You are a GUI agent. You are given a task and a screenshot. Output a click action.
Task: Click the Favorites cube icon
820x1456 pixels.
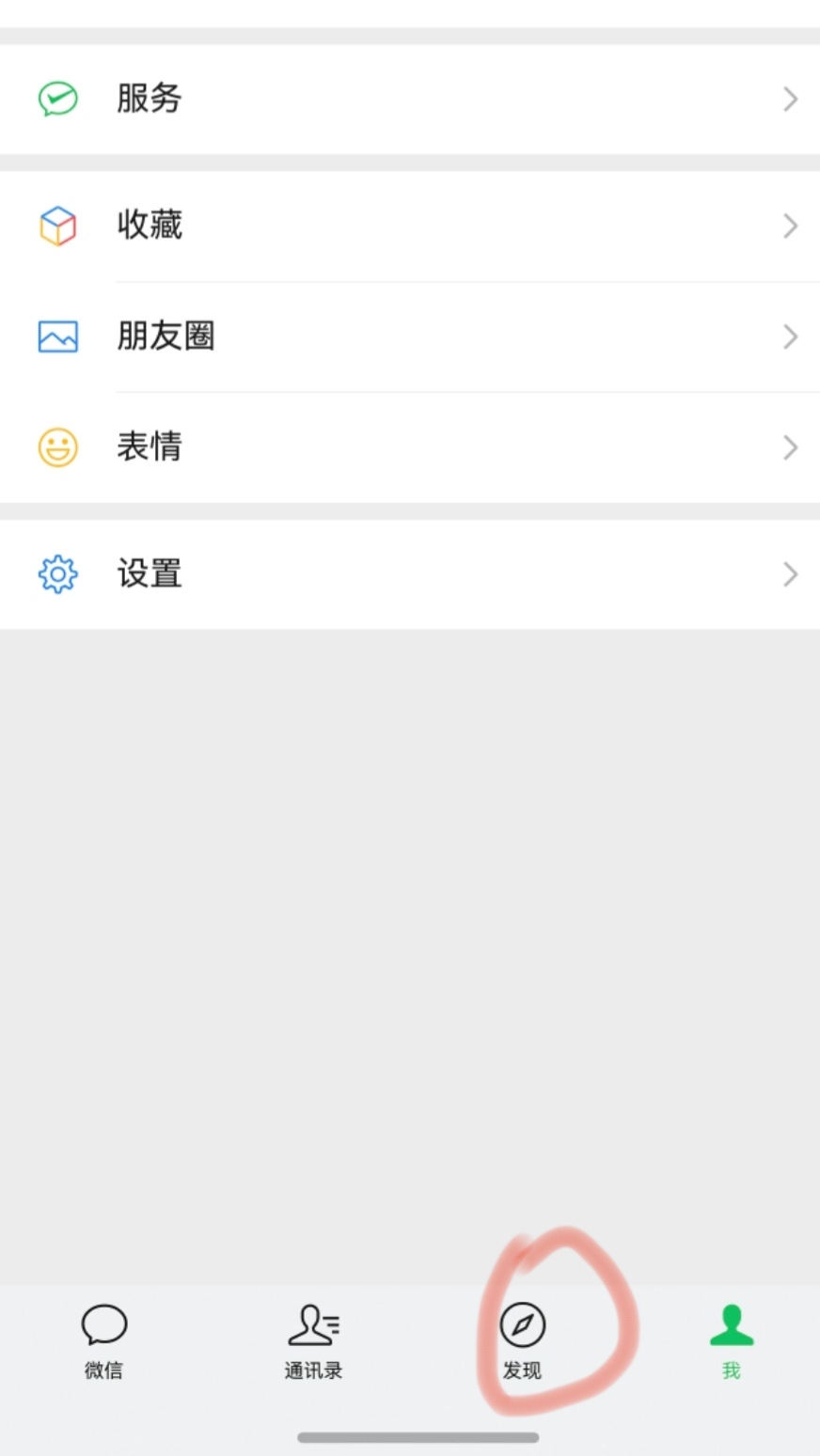pyautogui.click(x=56, y=225)
